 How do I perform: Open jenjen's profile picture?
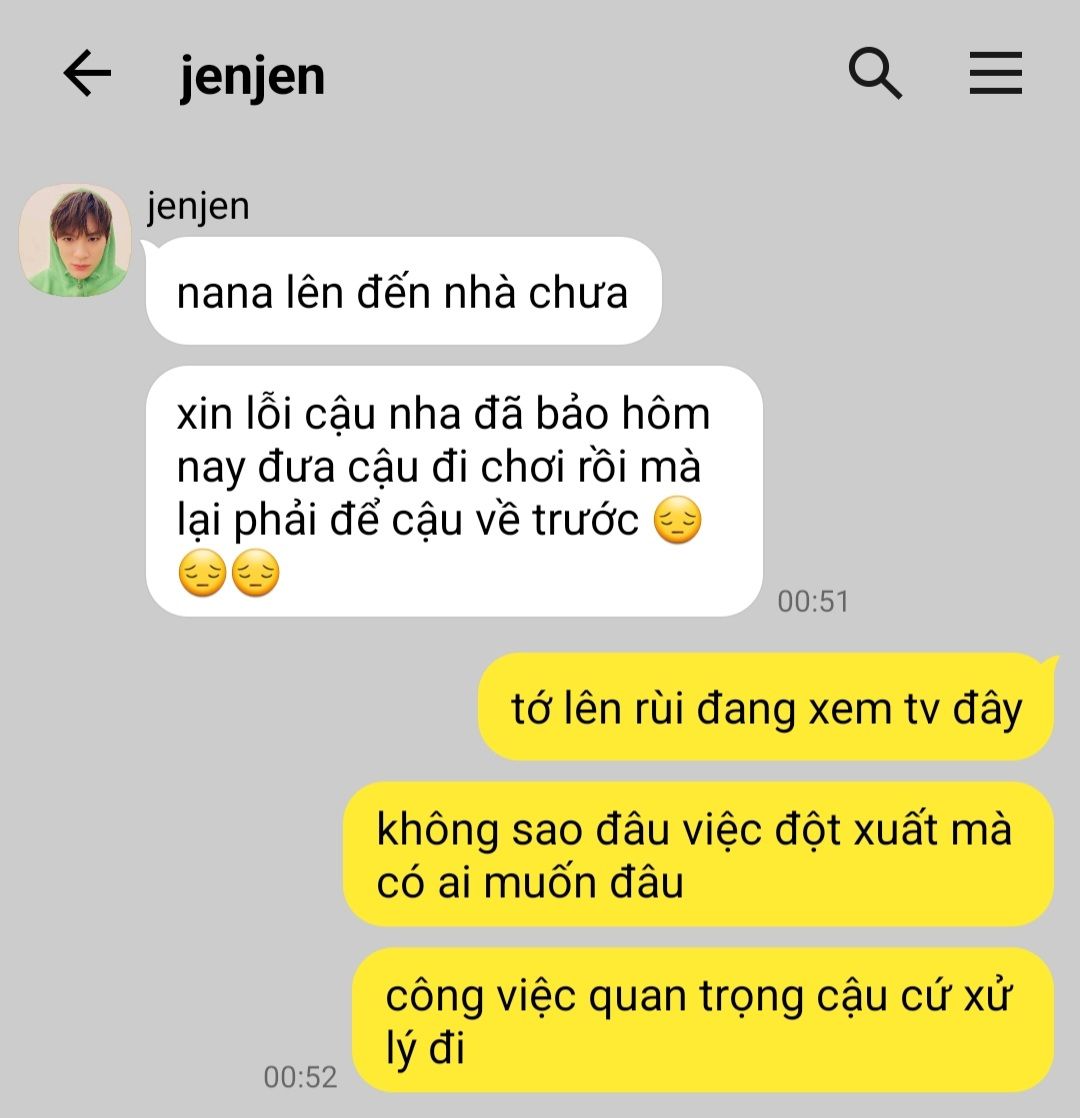(75, 240)
